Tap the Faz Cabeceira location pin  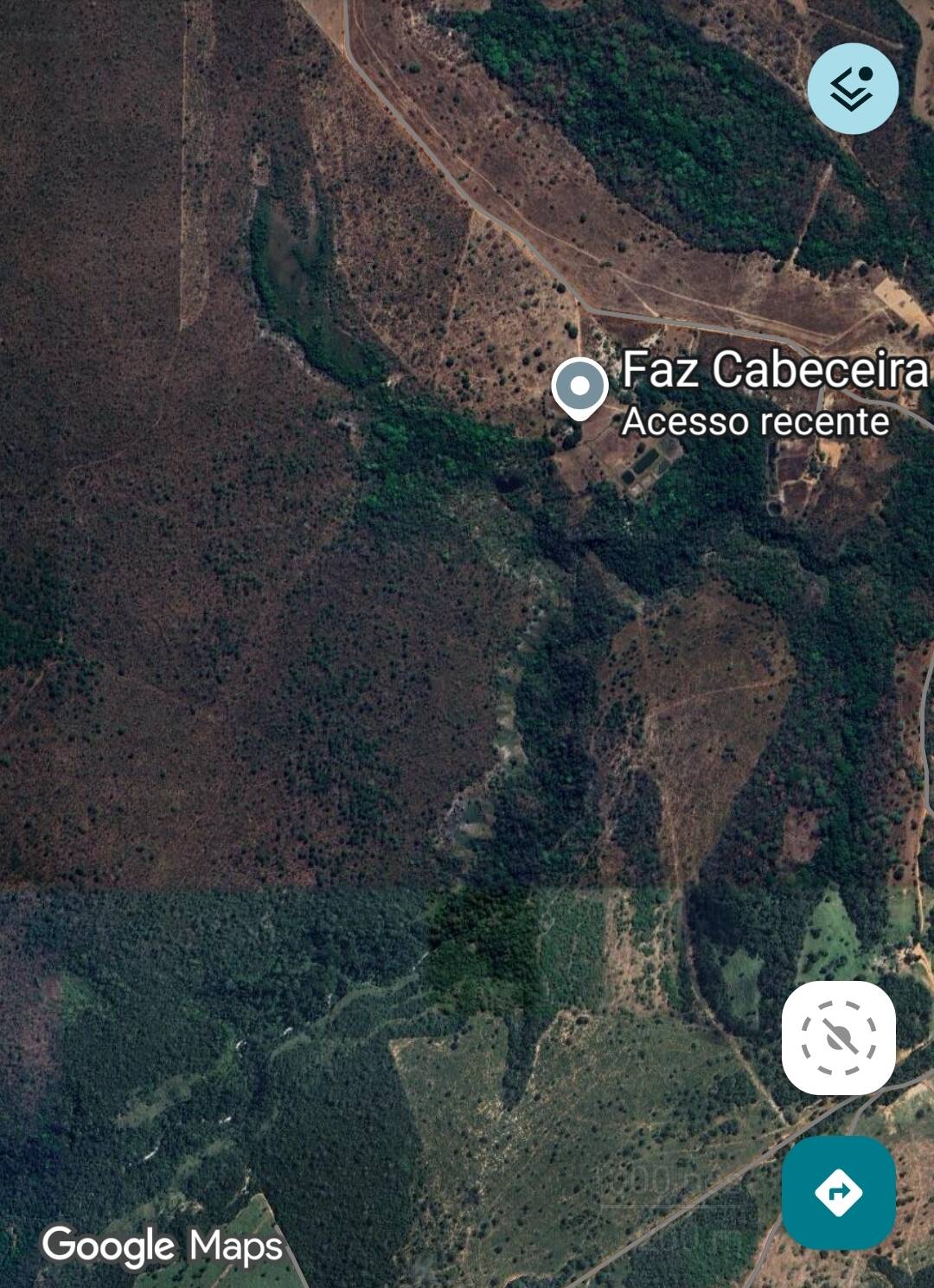579,387
